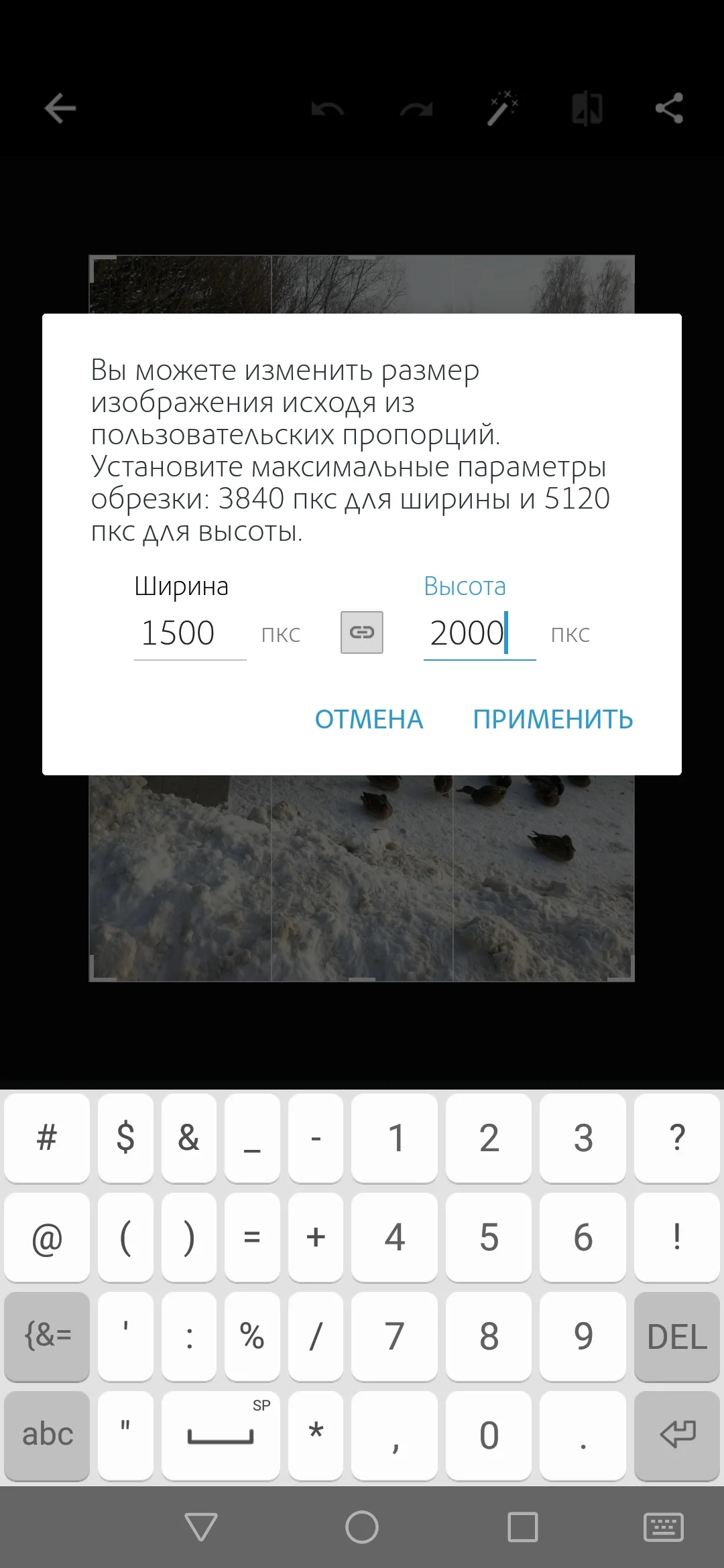Tap the spacebar key

(x=221, y=1435)
